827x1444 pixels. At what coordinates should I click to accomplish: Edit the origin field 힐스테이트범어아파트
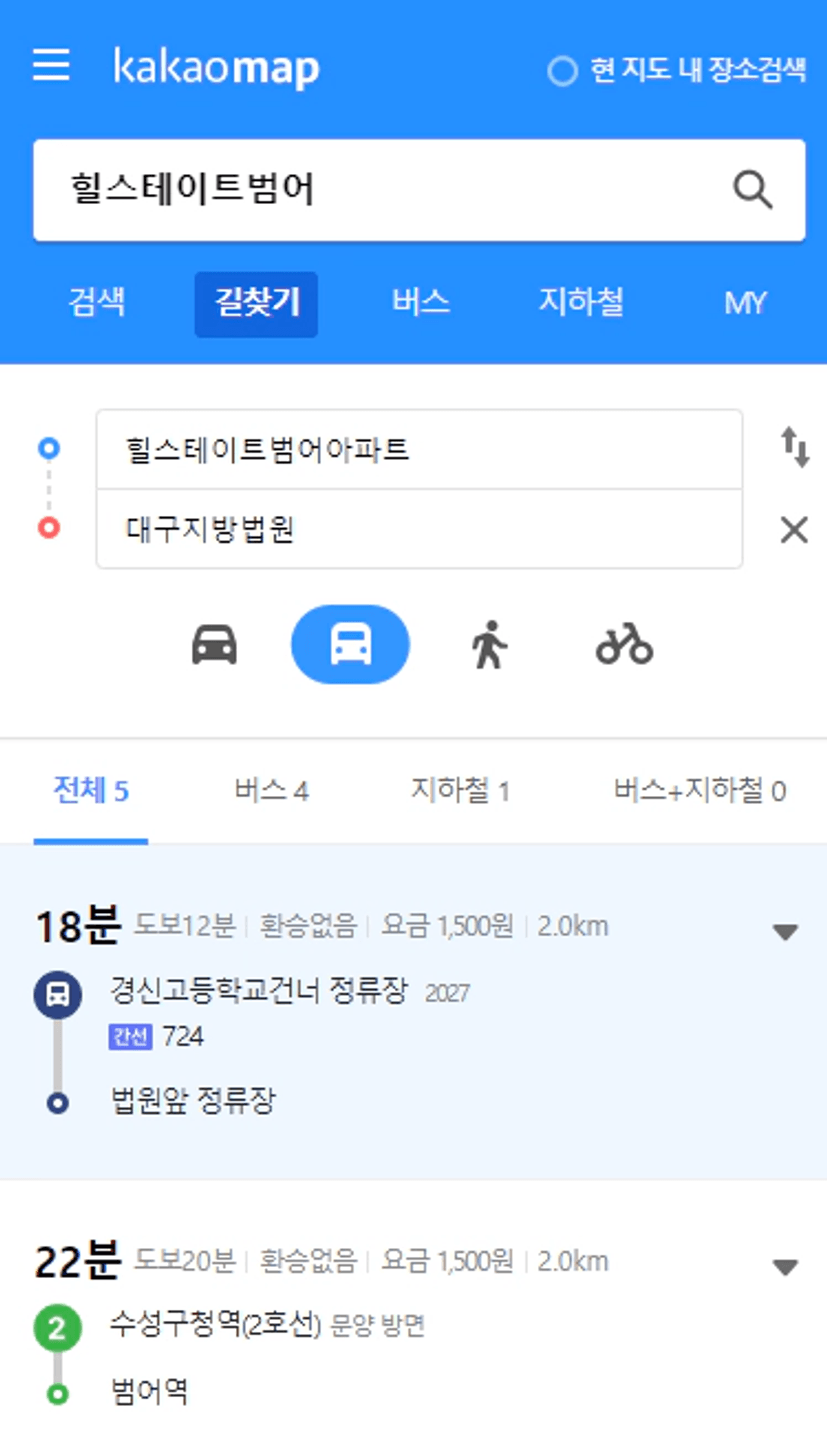tap(419, 449)
